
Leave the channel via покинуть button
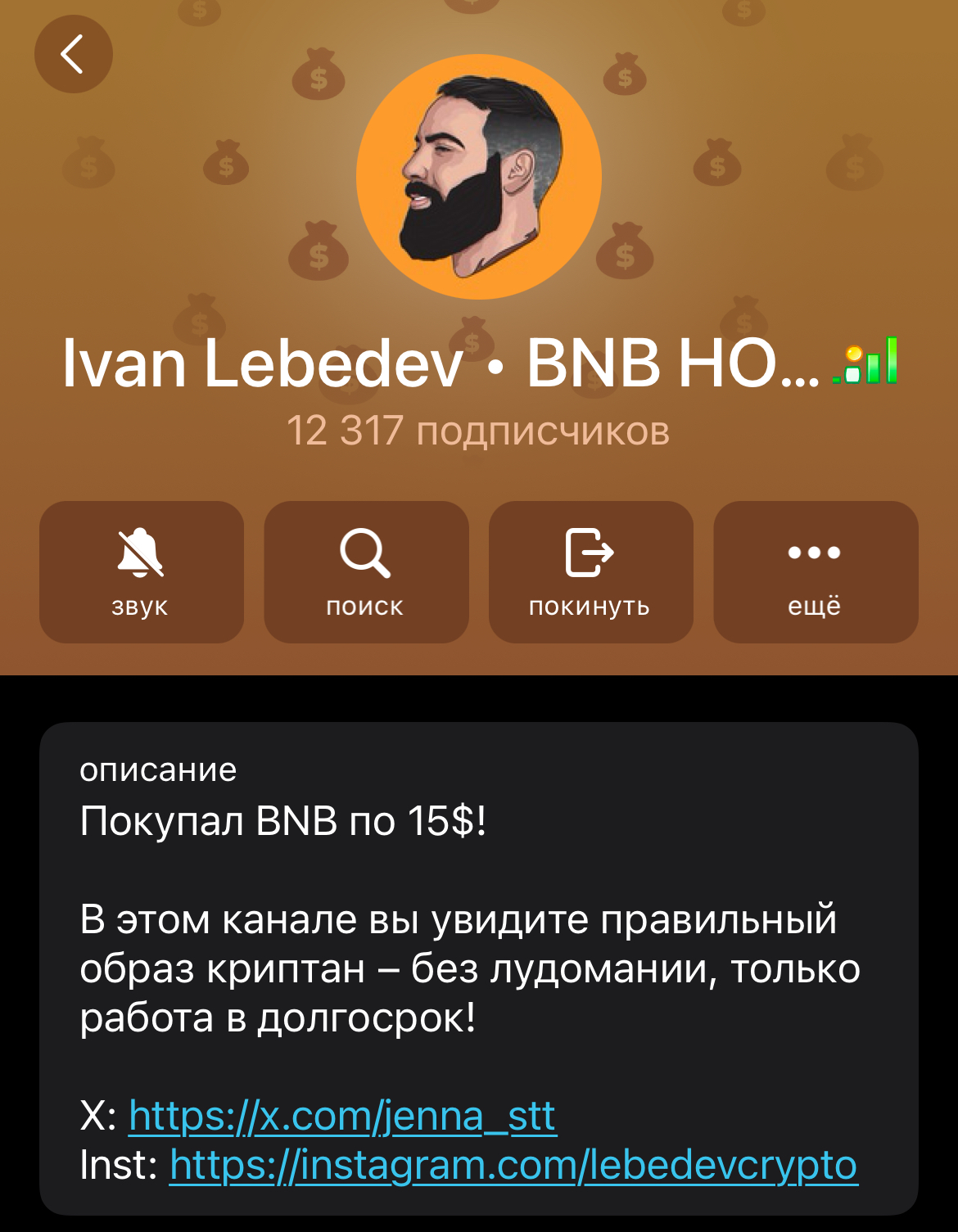[x=590, y=571]
